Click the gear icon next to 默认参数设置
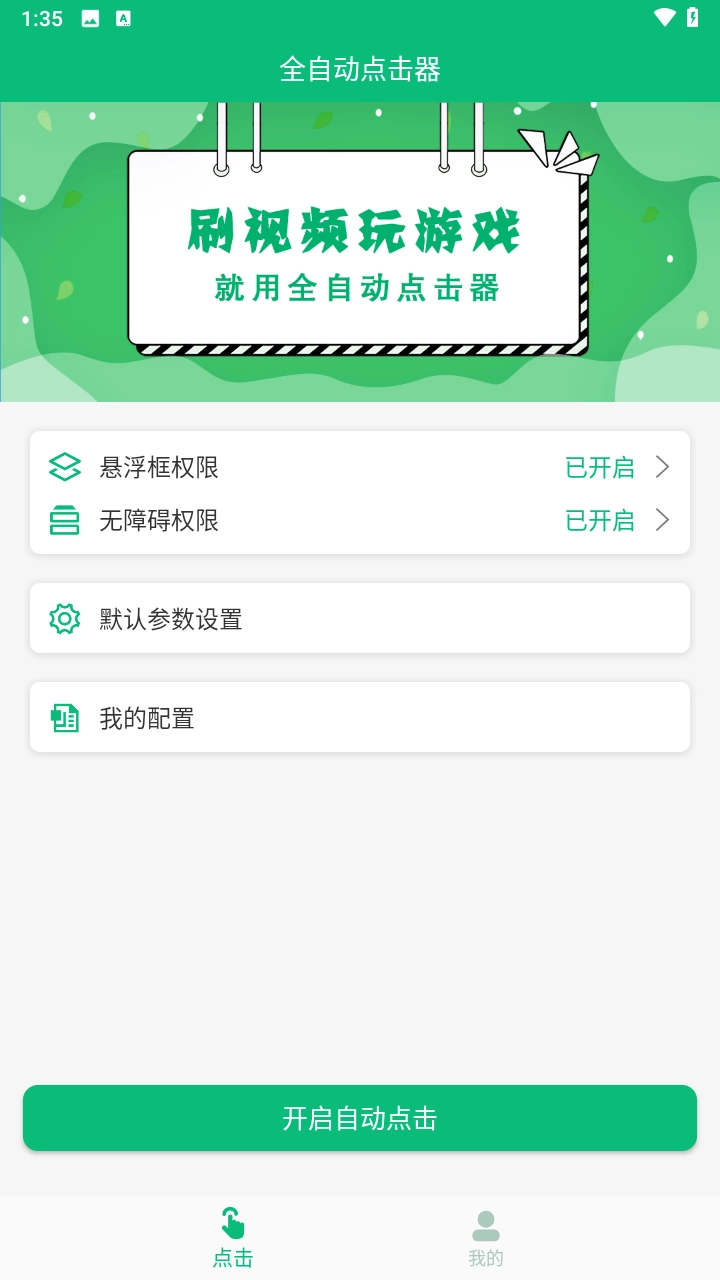 [64, 617]
